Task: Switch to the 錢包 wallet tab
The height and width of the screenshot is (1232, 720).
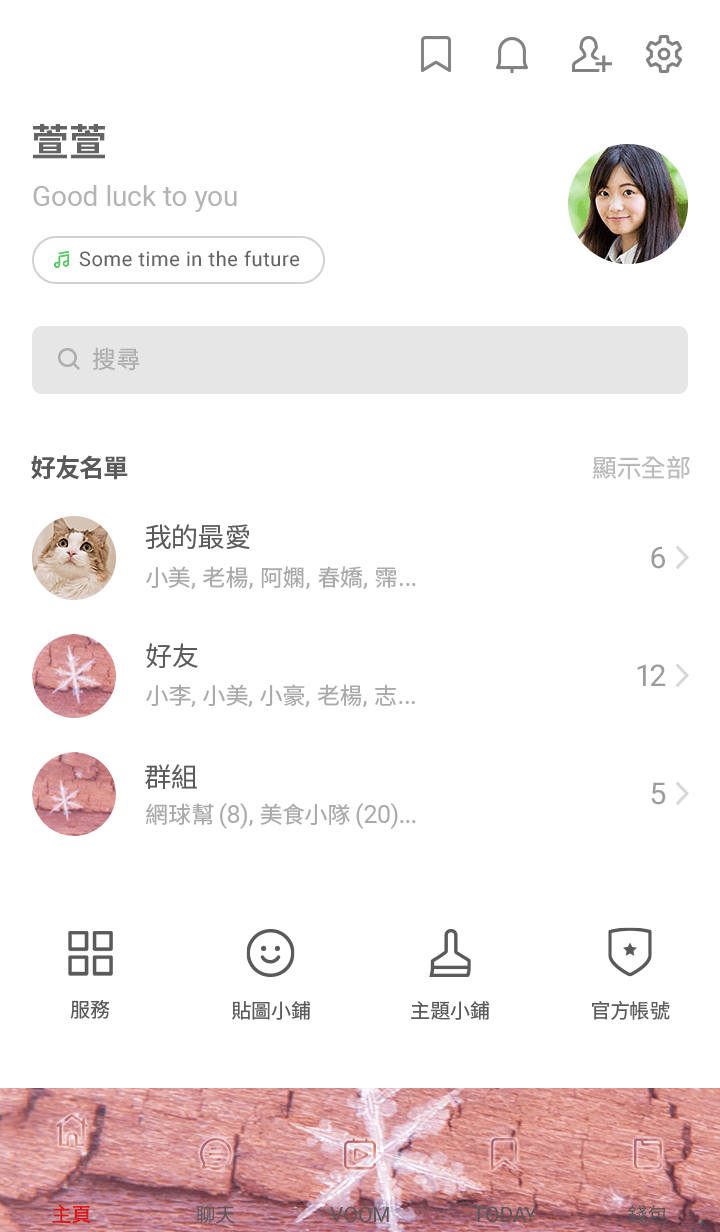Action: (647, 1170)
